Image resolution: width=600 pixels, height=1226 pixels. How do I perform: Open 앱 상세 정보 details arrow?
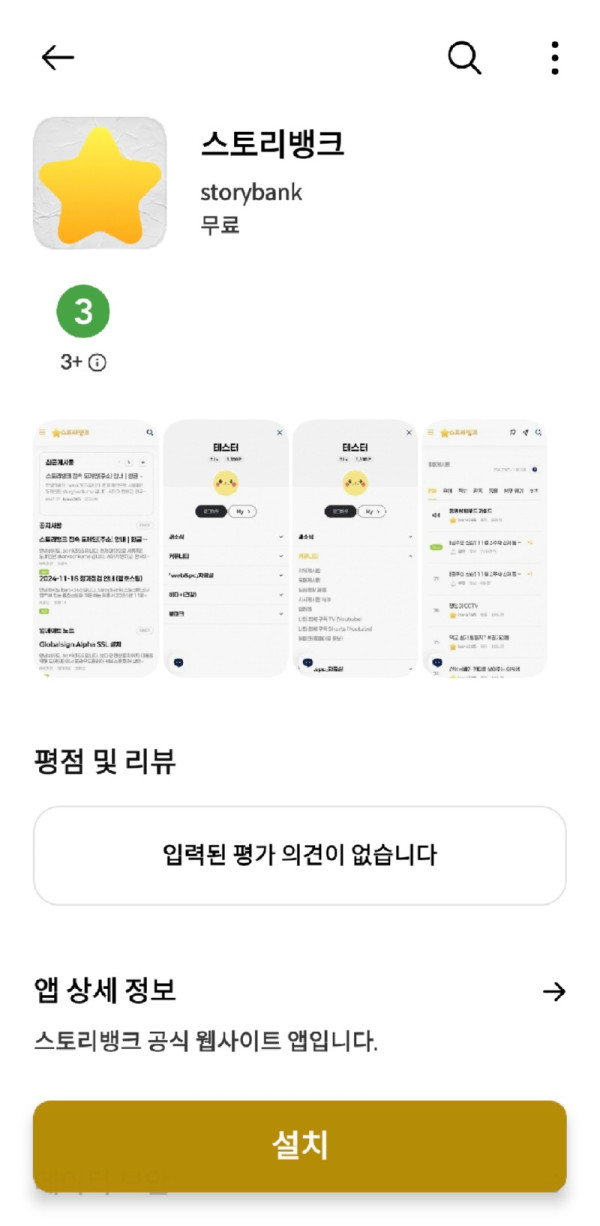coord(553,991)
